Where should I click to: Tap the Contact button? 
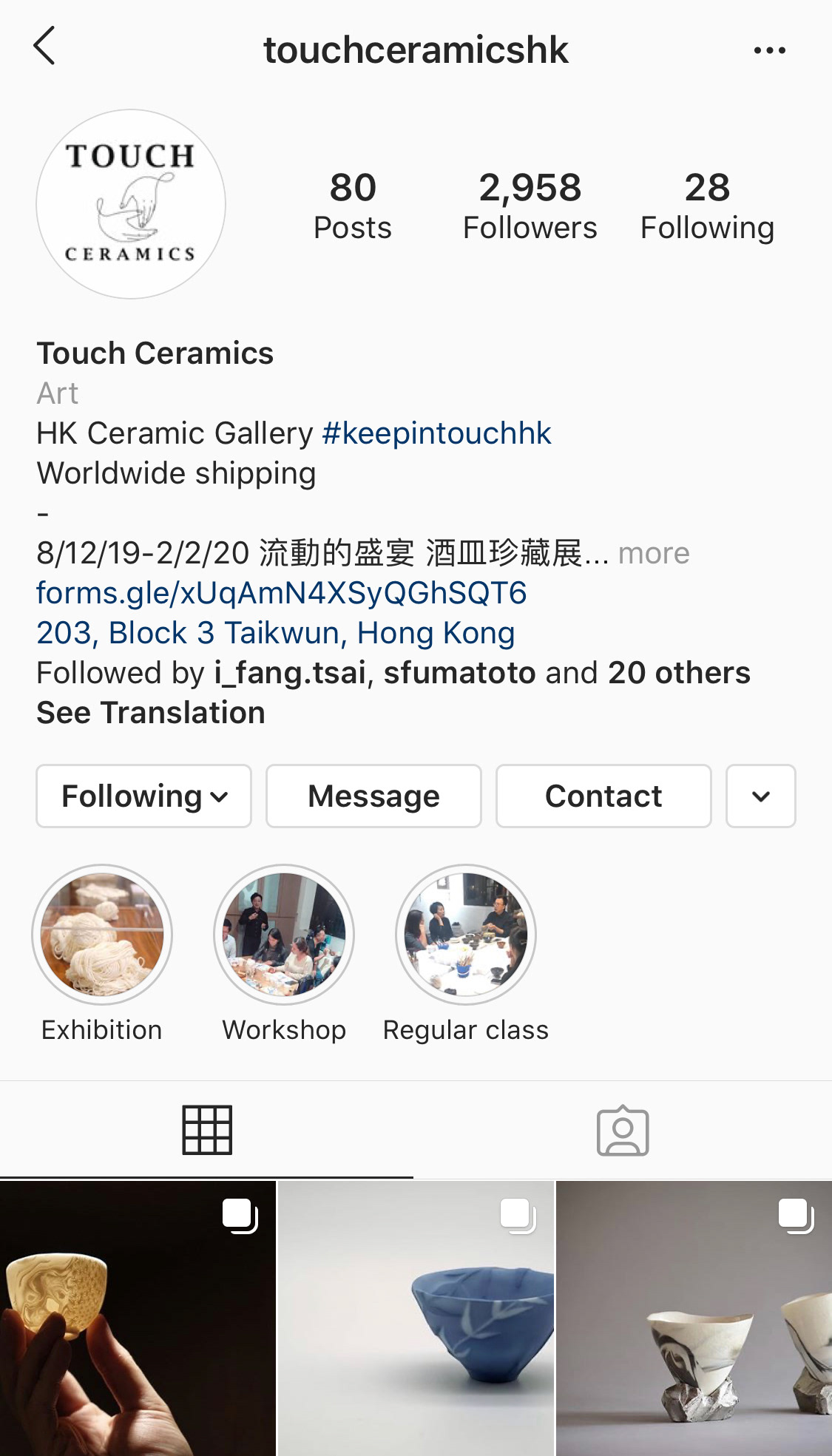click(603, 796)
